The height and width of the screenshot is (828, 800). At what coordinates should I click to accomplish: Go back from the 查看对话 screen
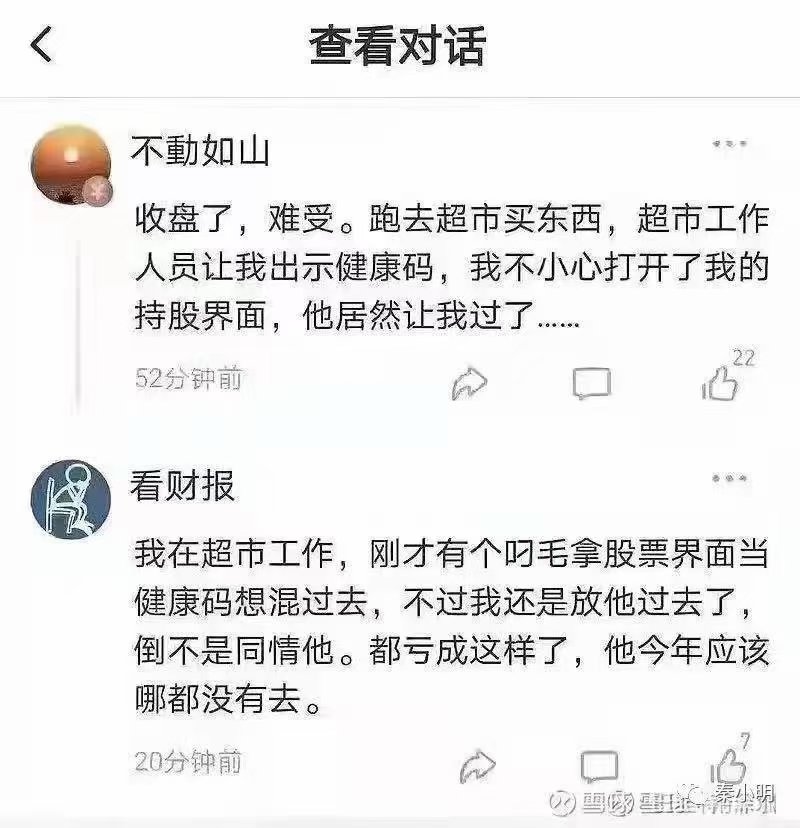click(41, 45)
